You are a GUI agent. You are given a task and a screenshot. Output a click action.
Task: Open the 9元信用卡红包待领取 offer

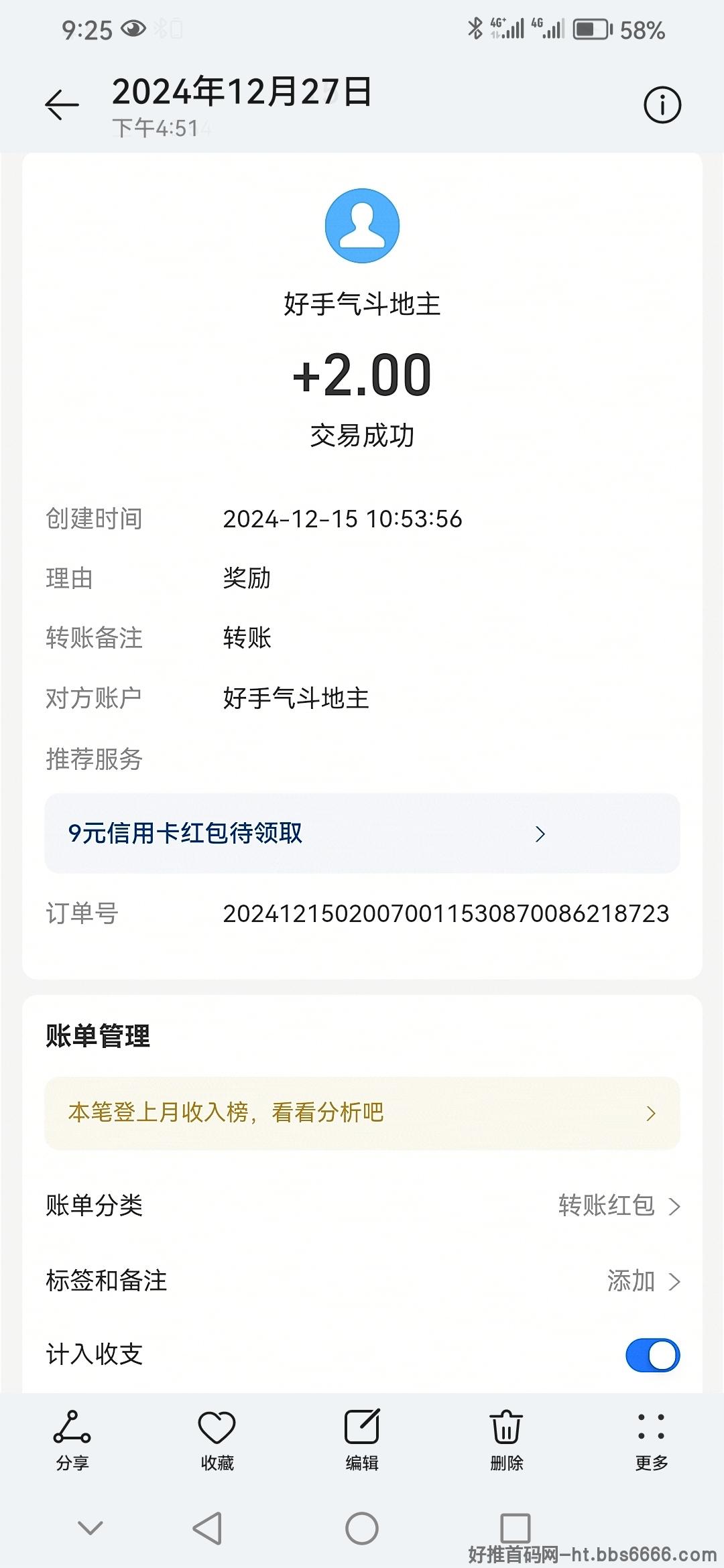[x=362, y=833]
